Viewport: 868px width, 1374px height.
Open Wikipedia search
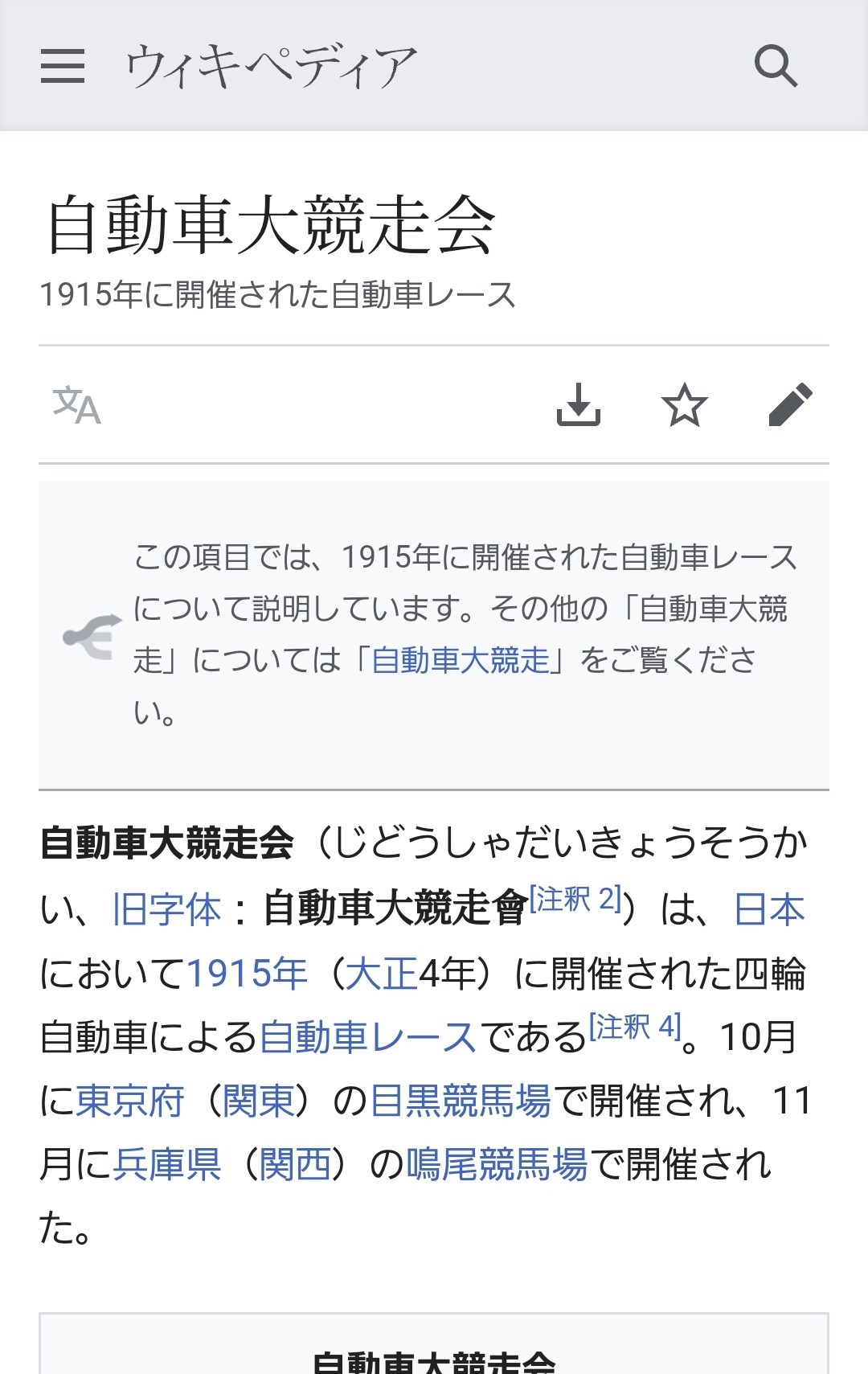[776, 65]
